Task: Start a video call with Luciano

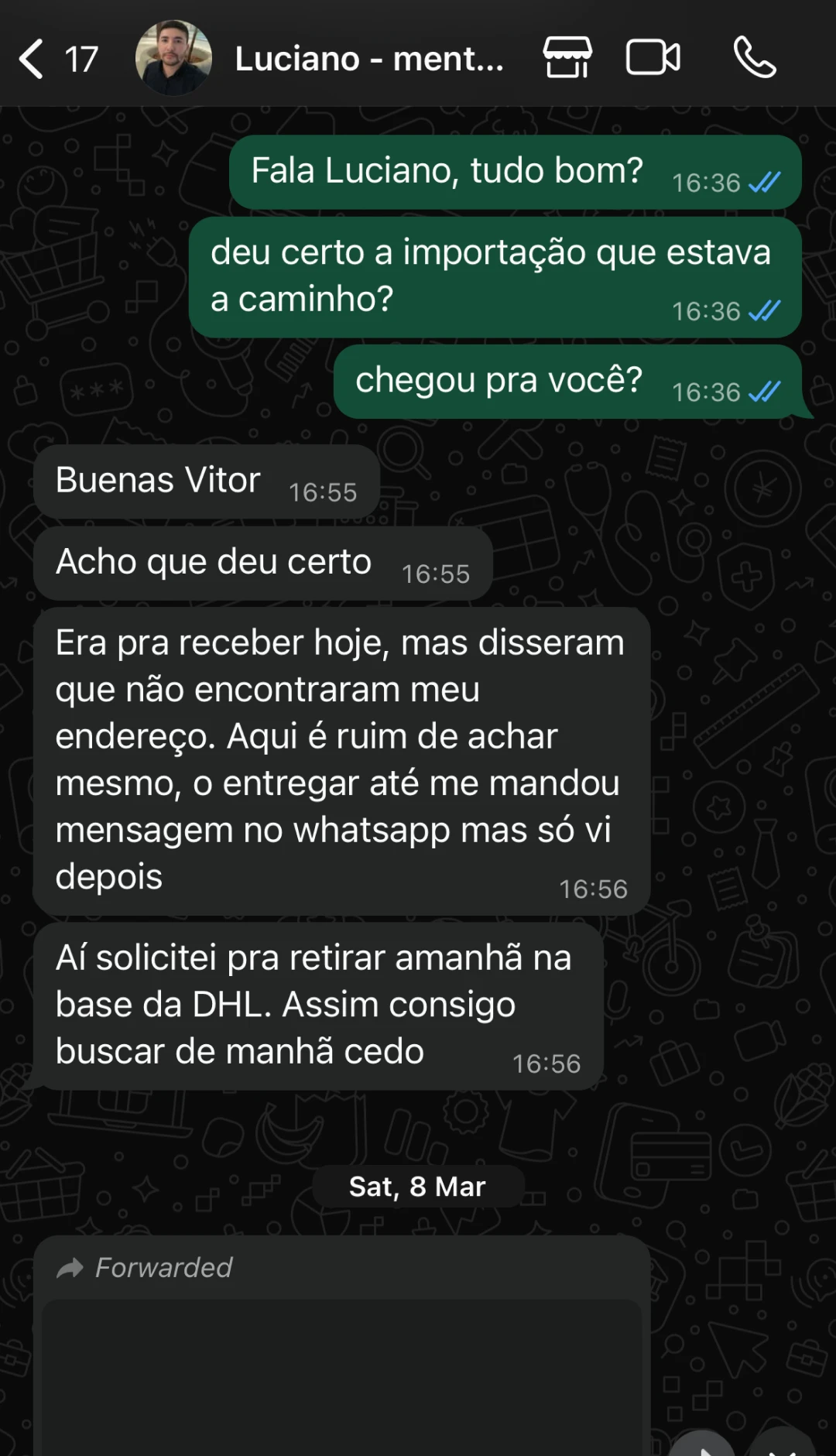Action: (653, 58)
